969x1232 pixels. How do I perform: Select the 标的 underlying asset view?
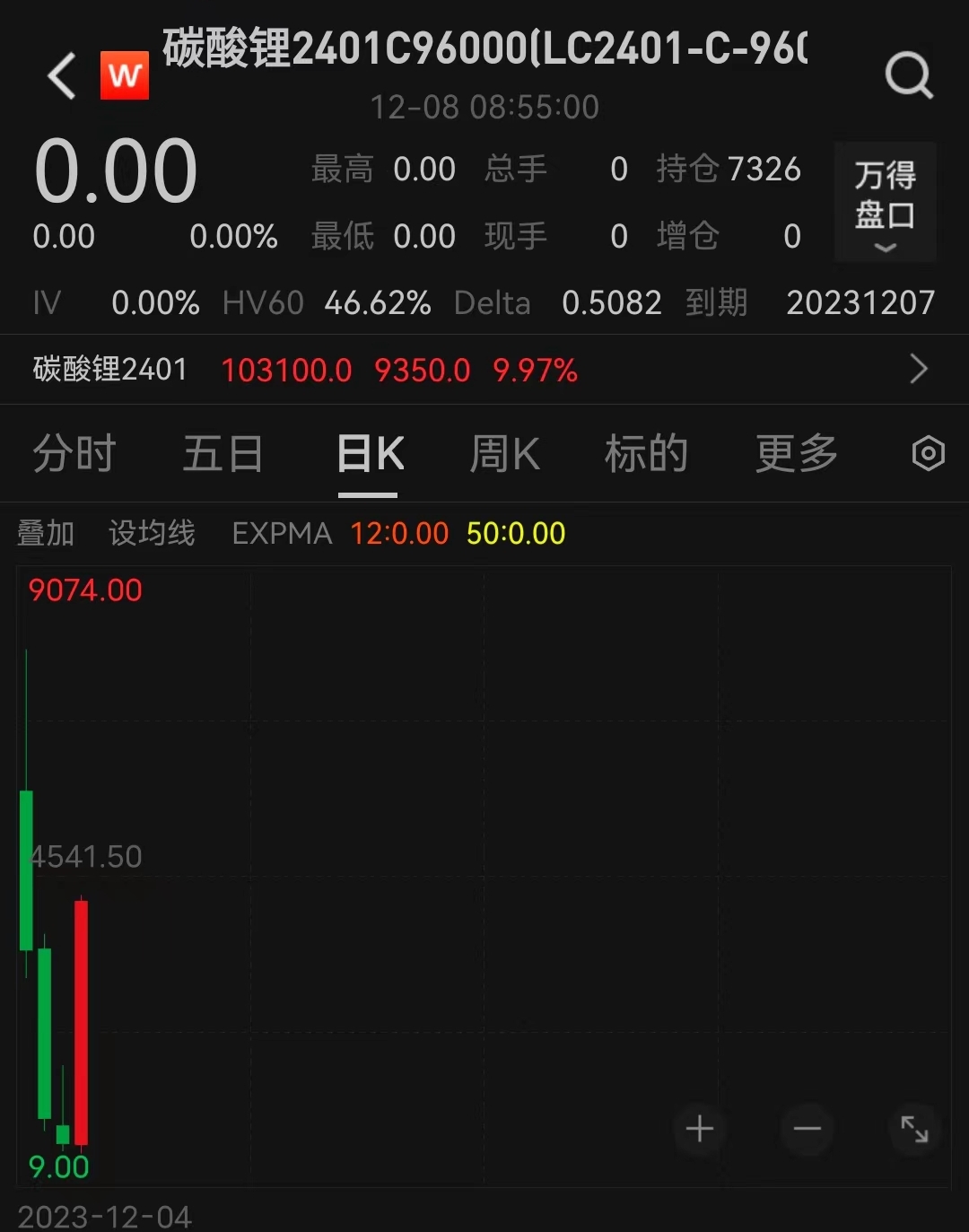point(646,454)
